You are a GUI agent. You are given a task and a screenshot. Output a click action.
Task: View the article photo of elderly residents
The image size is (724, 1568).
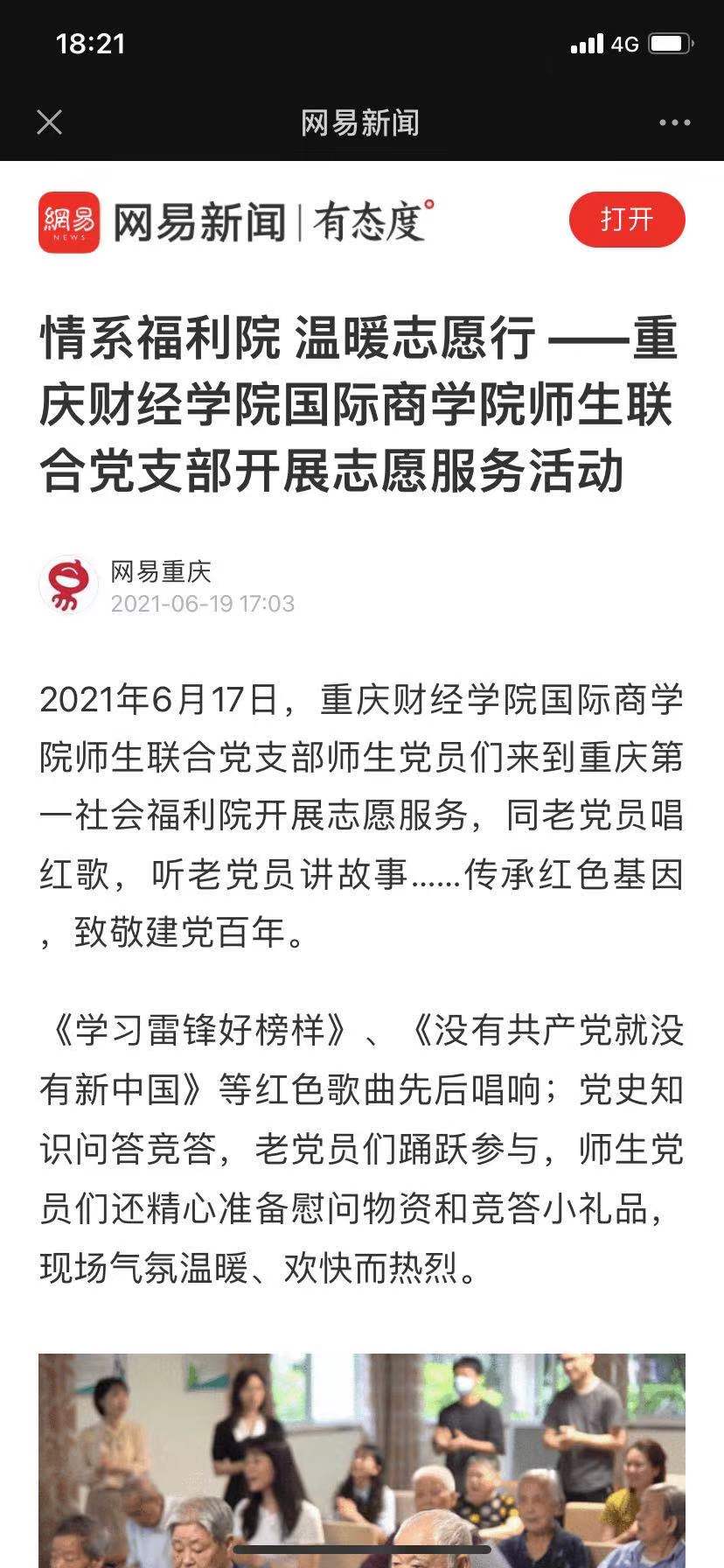(x=362, y=1460)
